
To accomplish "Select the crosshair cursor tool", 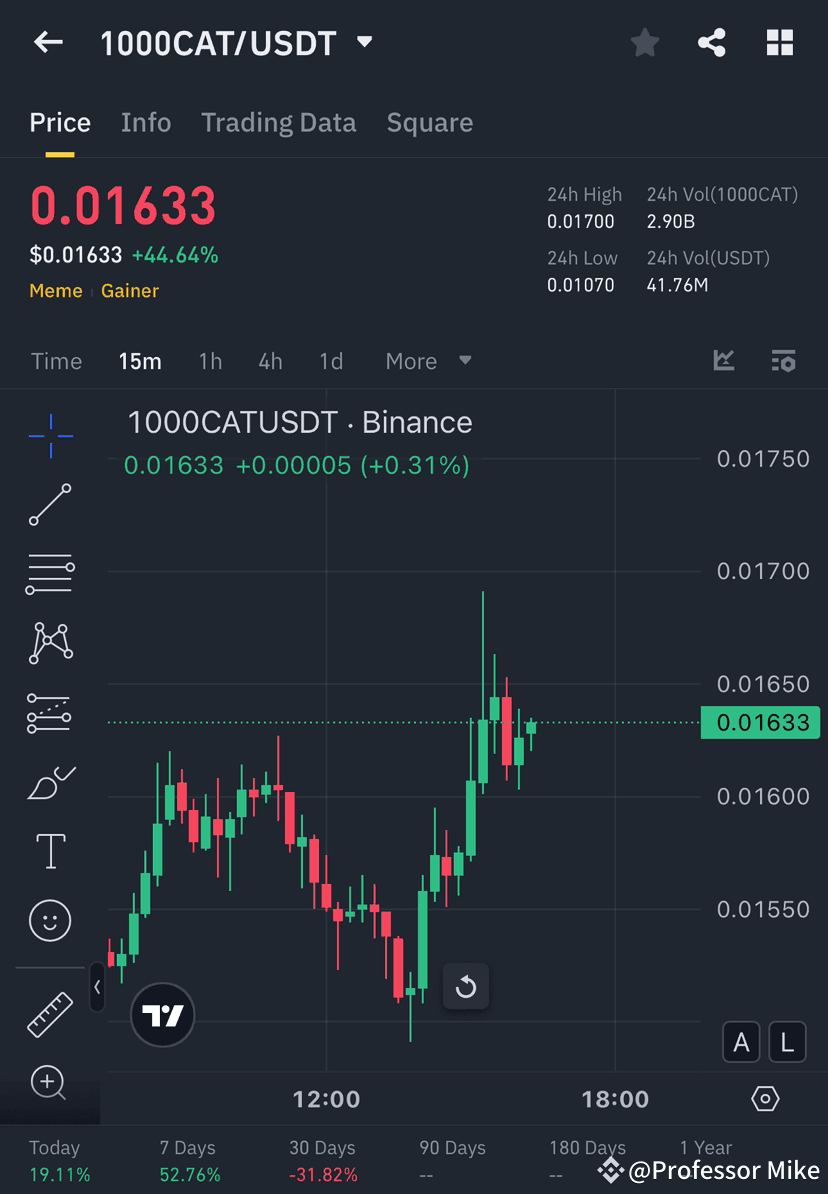I will point(49,434).
